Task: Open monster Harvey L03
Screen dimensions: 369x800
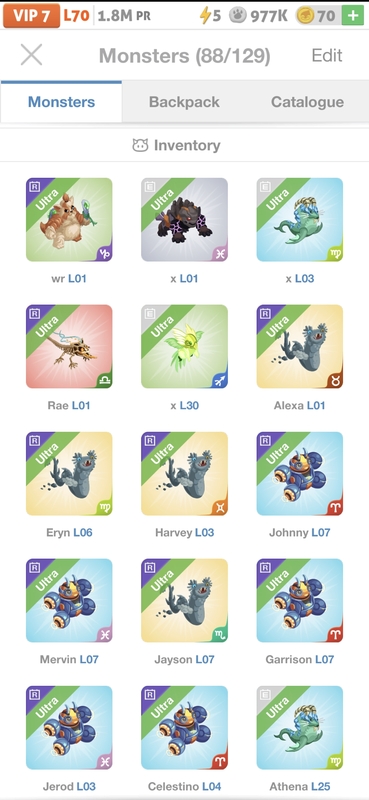Action: [184, 473]
